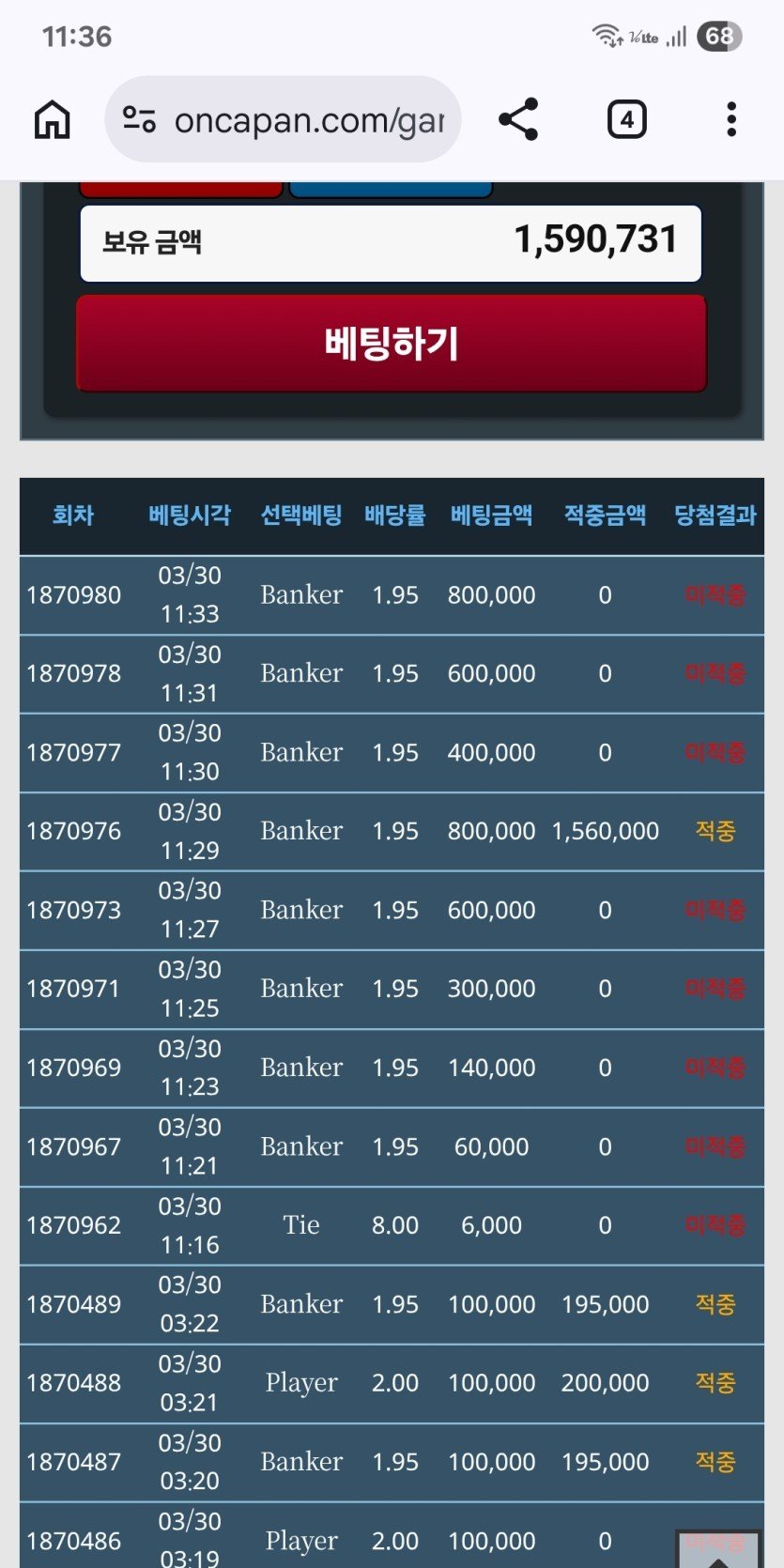Open the tab switcher showing 4 tabs
The image size is (784, 1568).
click(x=626, y=120)
